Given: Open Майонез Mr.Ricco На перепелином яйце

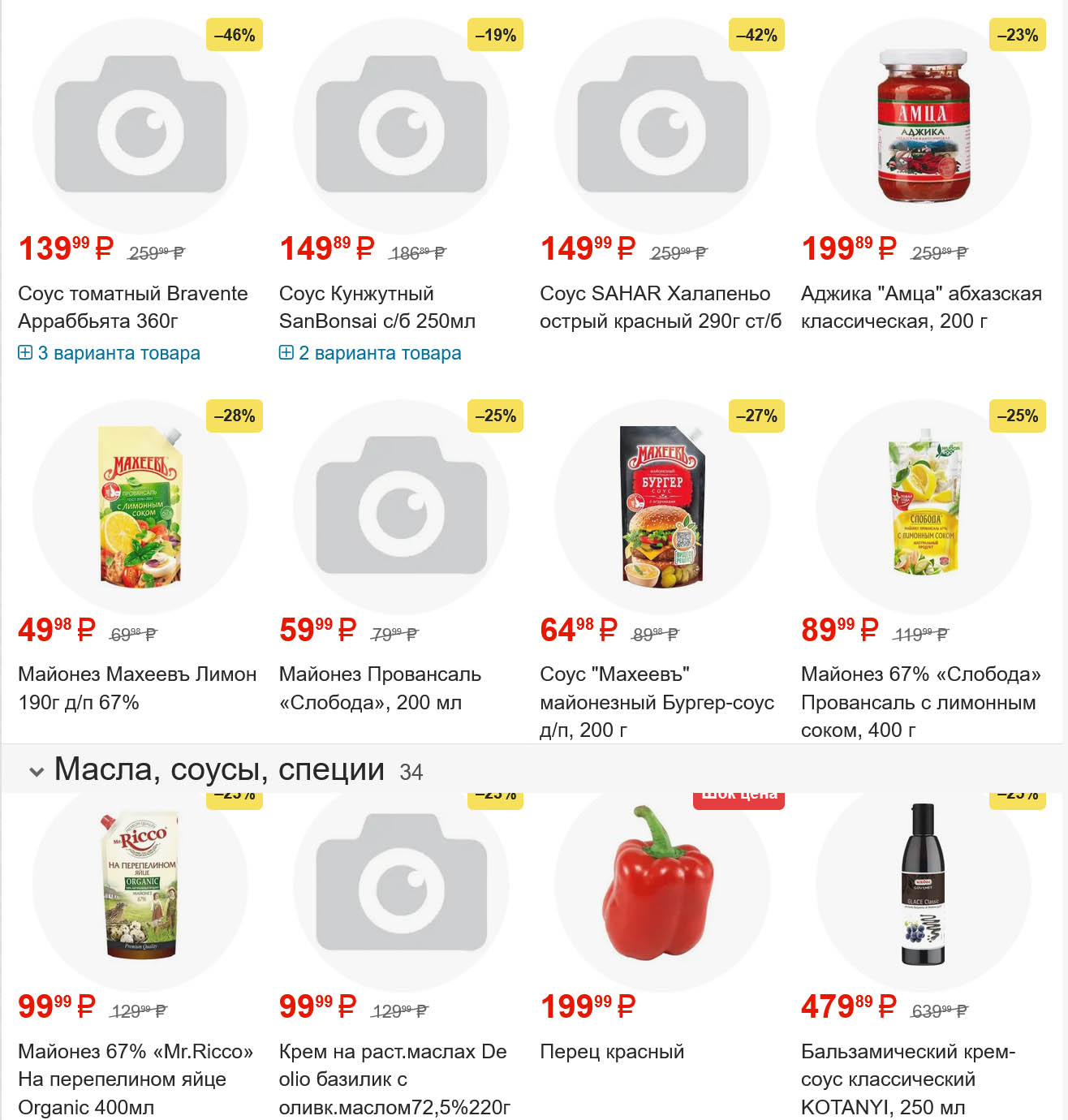Looking at the screenshot, I should (136, 1079).
